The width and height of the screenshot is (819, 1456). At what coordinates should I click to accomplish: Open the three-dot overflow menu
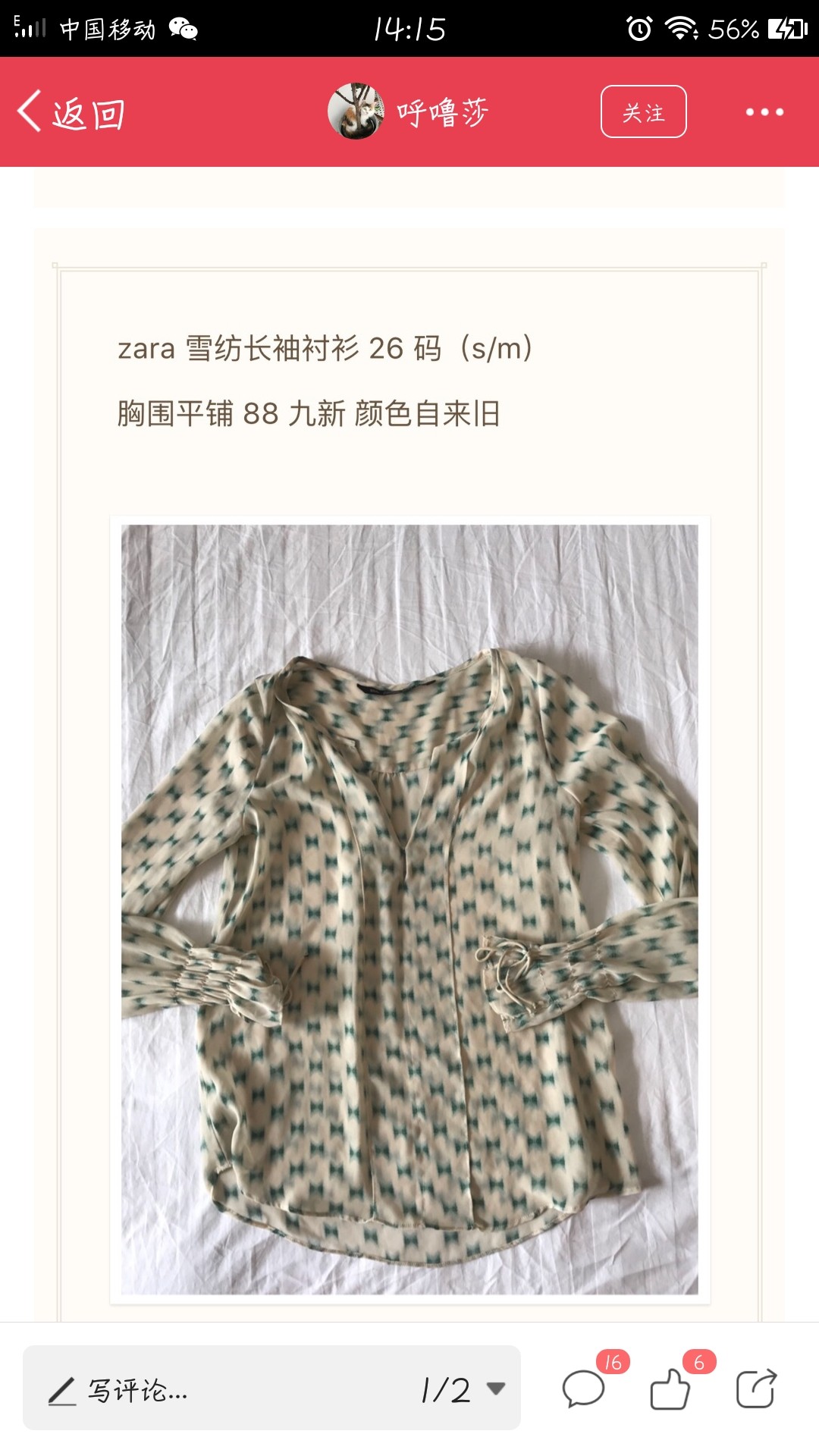tap(764, 112)
